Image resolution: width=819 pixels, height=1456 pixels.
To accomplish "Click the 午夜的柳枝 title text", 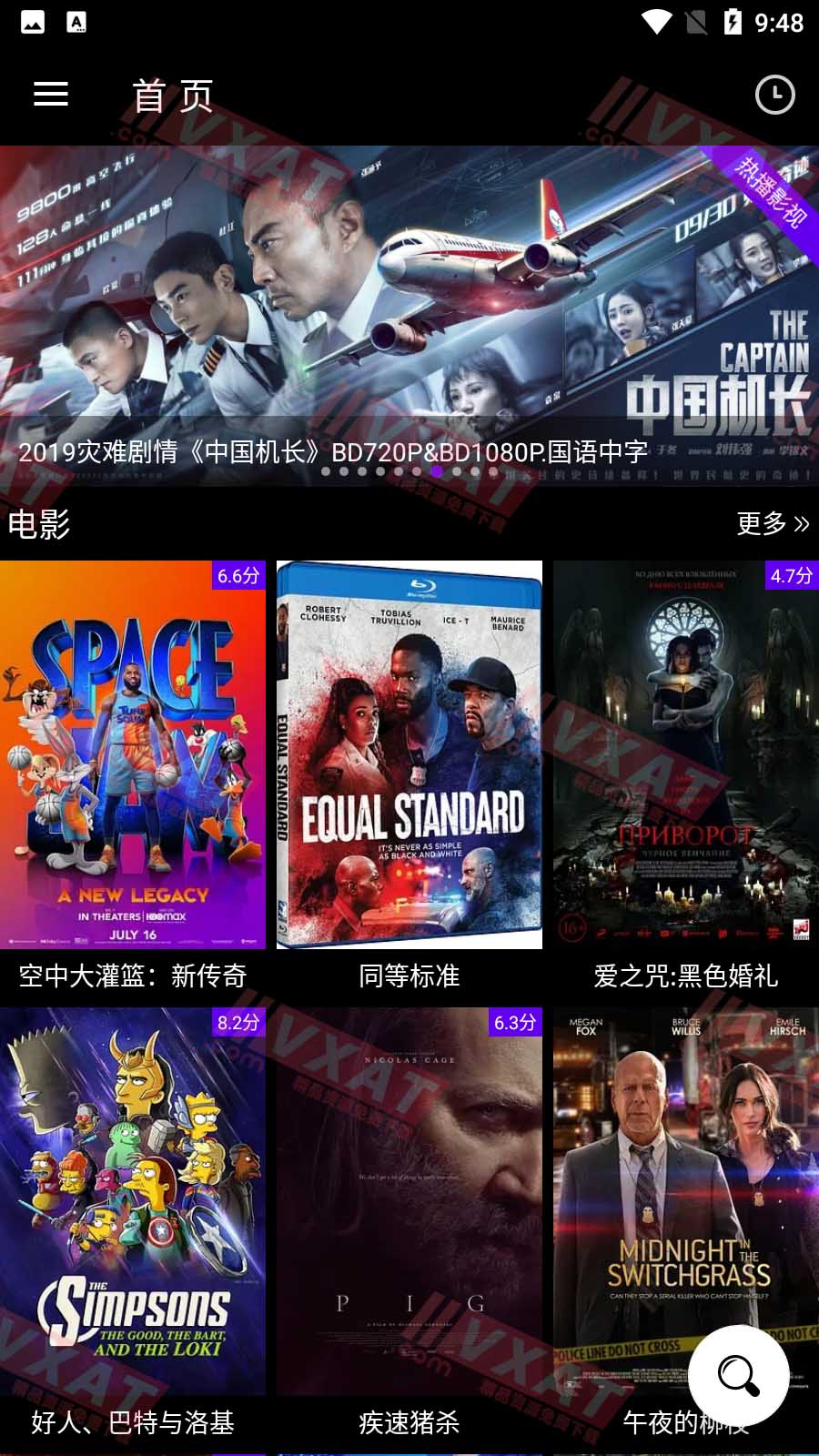I will point(684,1424).
